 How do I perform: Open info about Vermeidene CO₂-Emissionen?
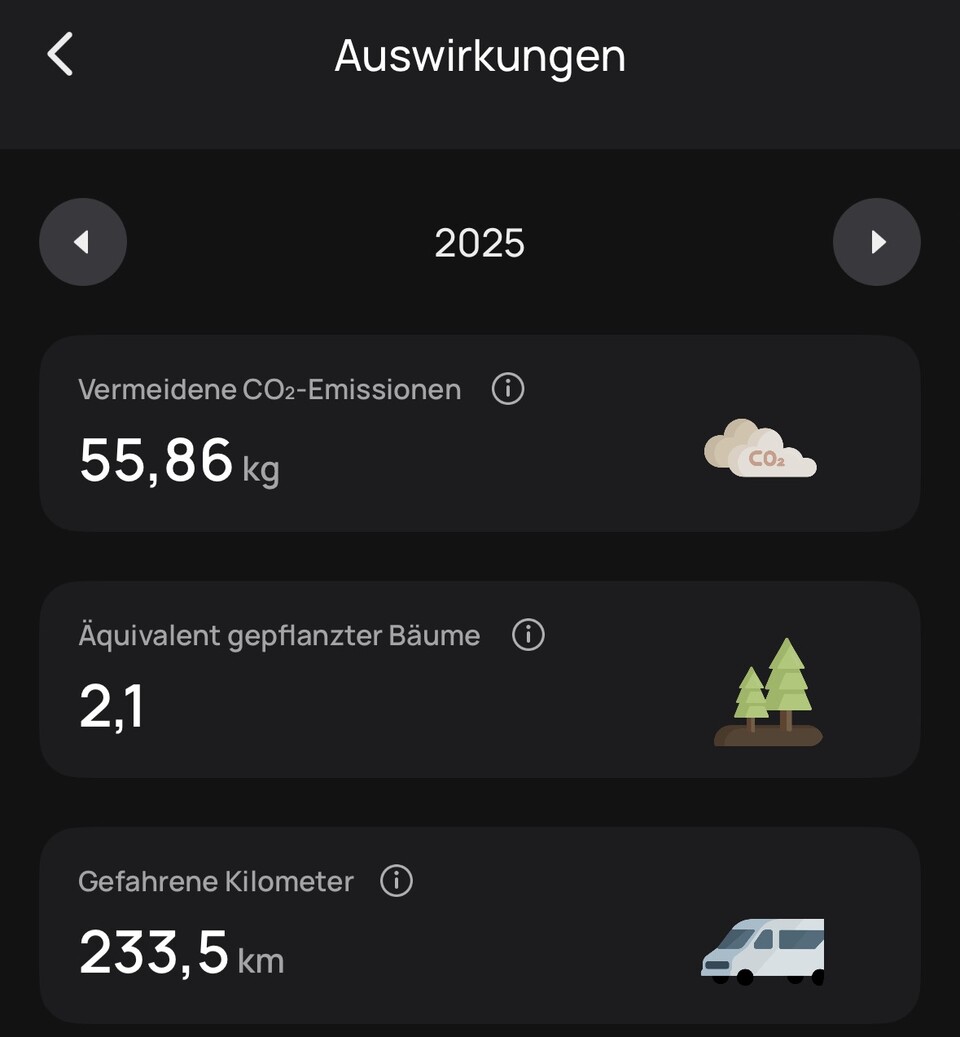pyautogui.click(x=507, y=389)
